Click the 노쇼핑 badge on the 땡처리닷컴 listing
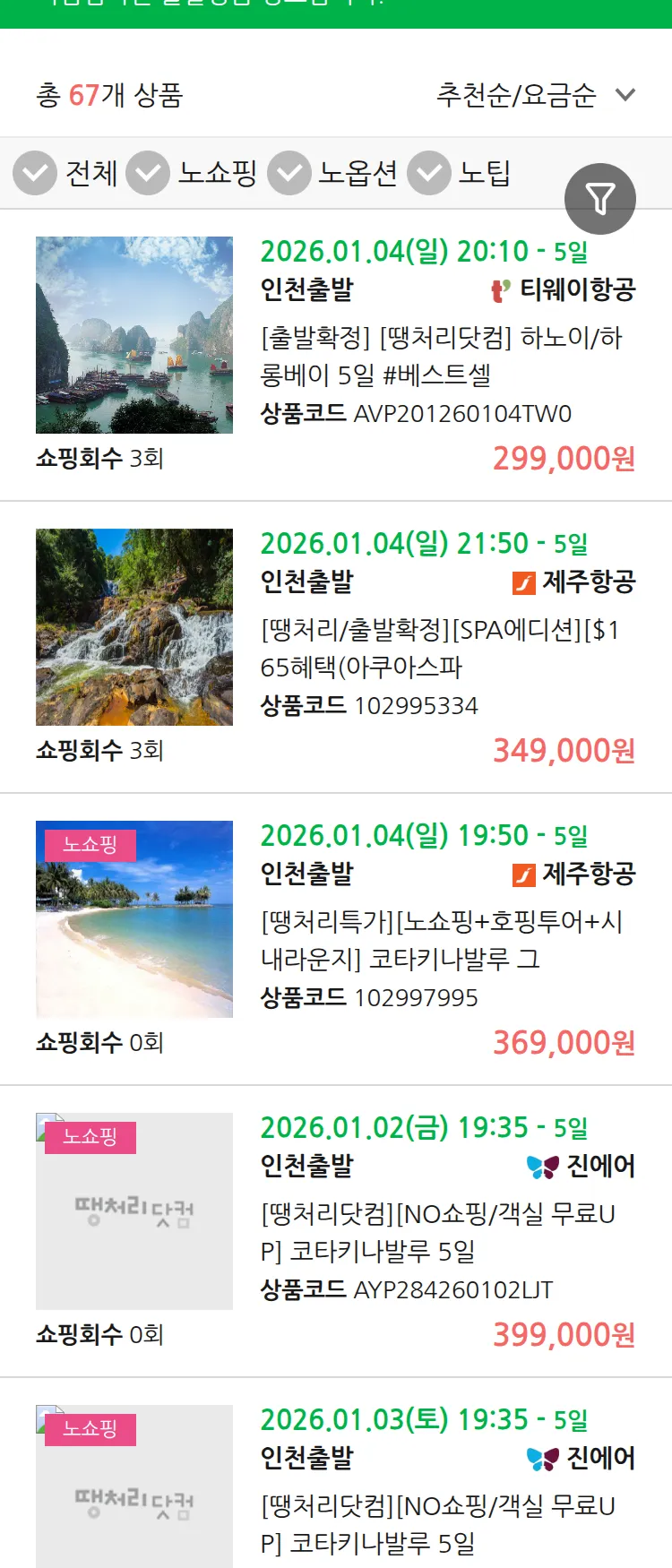 click(90, 1137)
